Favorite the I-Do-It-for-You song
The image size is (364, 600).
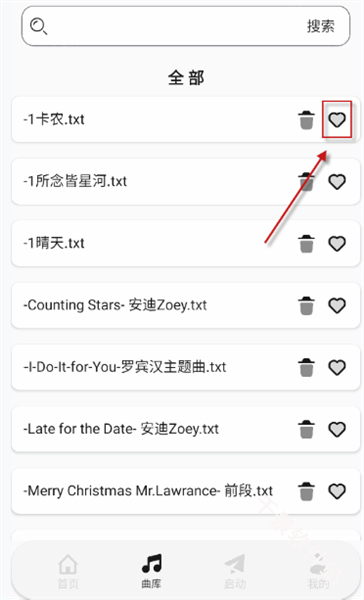(337, 367)
